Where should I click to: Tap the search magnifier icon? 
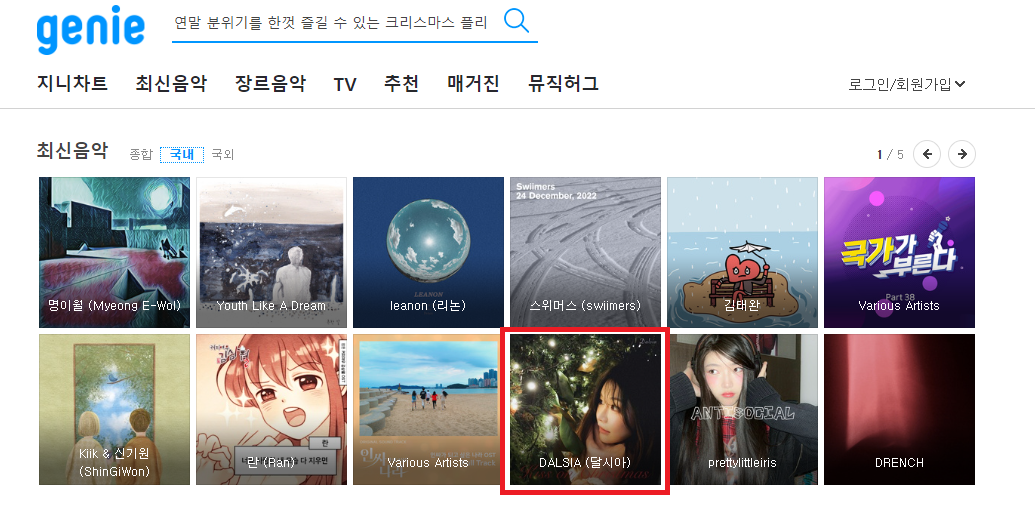pos(516,21)
